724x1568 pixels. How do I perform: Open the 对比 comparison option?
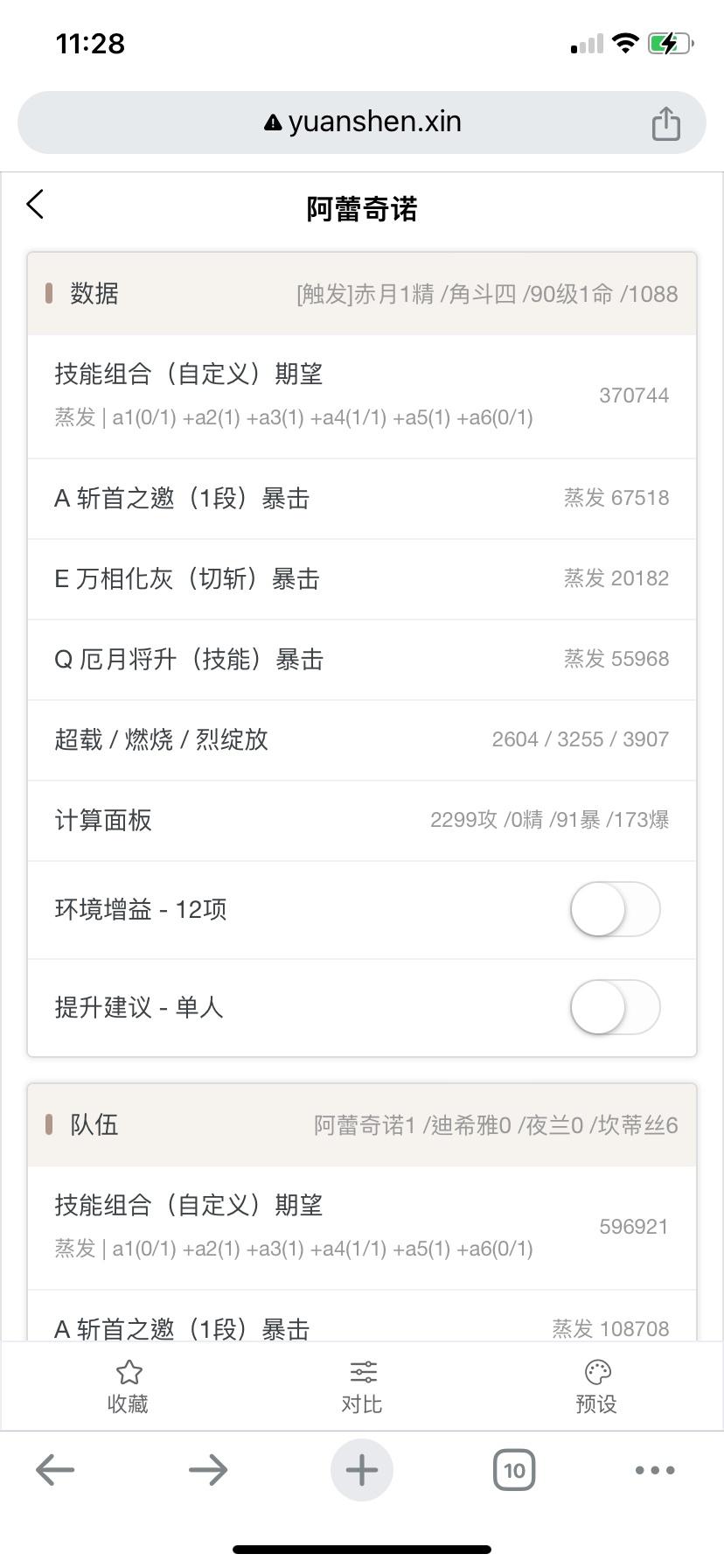pyautogui.click(x=362, y=1386)
